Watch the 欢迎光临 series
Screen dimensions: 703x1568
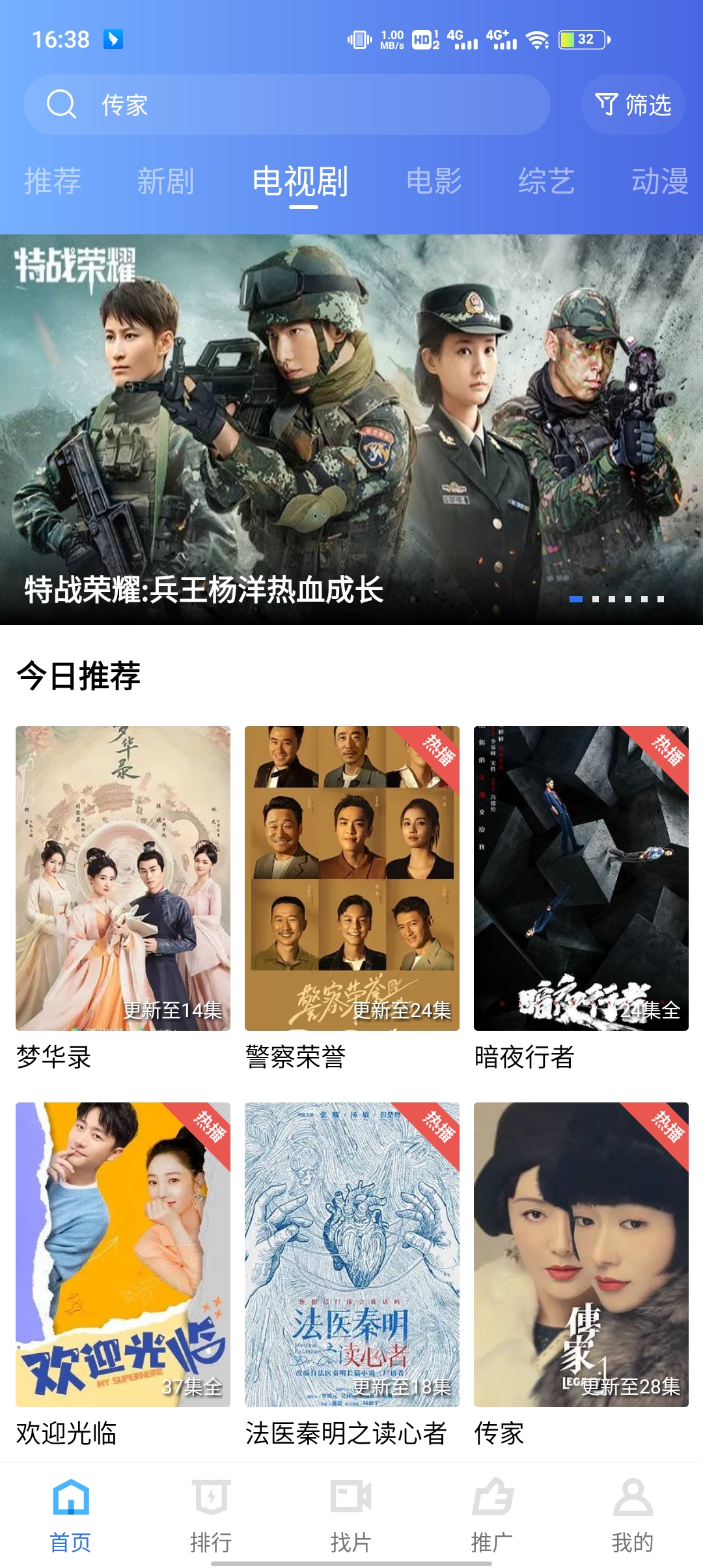point(123,1255)
